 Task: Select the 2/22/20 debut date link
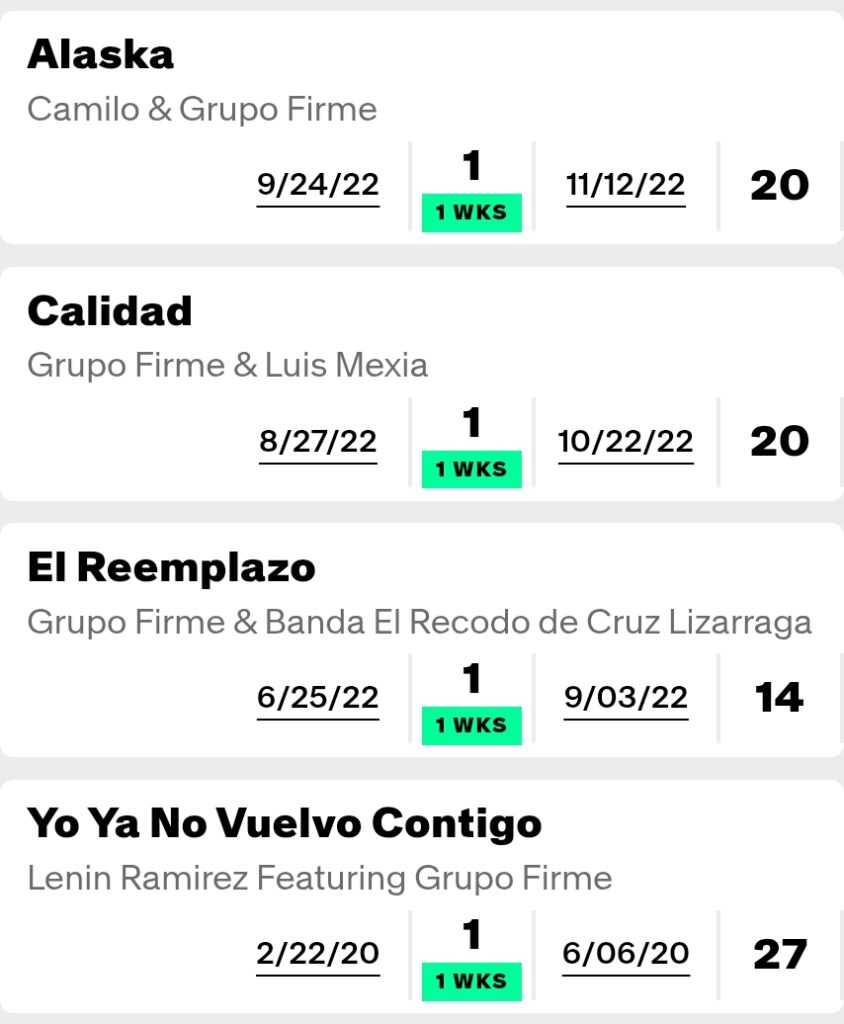(x=318, y=954)
